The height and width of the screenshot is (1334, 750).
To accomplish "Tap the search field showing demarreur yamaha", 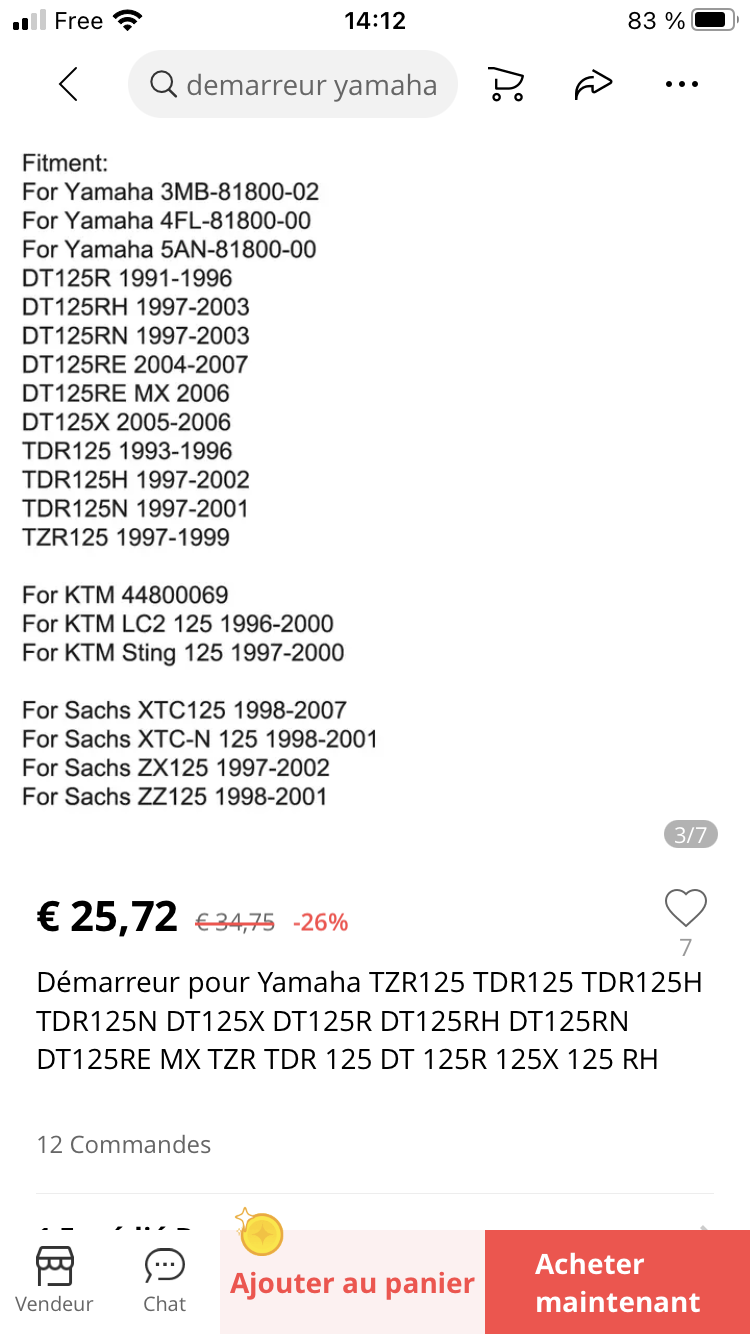I will [293, 85].
